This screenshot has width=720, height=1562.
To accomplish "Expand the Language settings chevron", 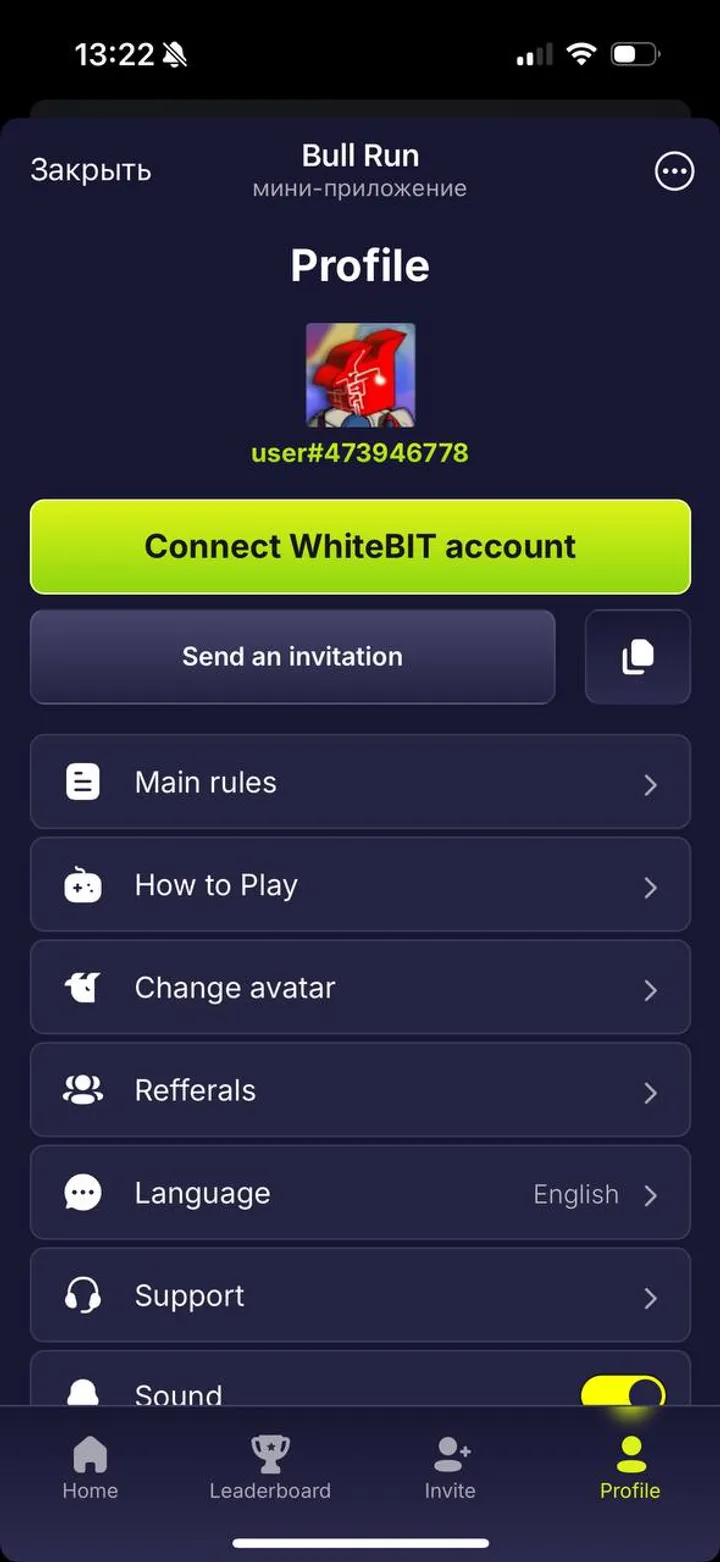I will [x=651, y=1194].
